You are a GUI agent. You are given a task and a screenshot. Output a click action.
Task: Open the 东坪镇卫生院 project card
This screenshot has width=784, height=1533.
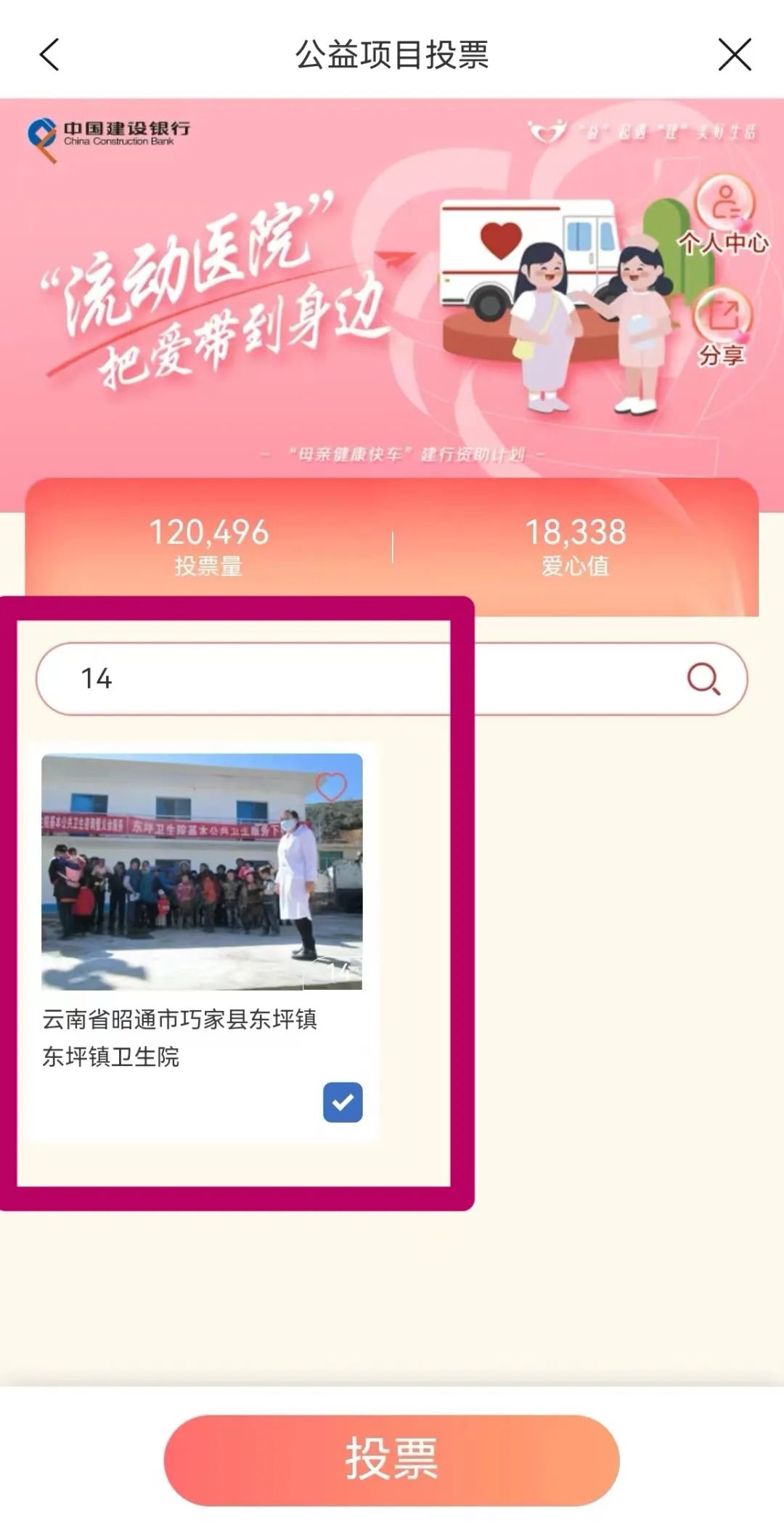pos(202,871)
